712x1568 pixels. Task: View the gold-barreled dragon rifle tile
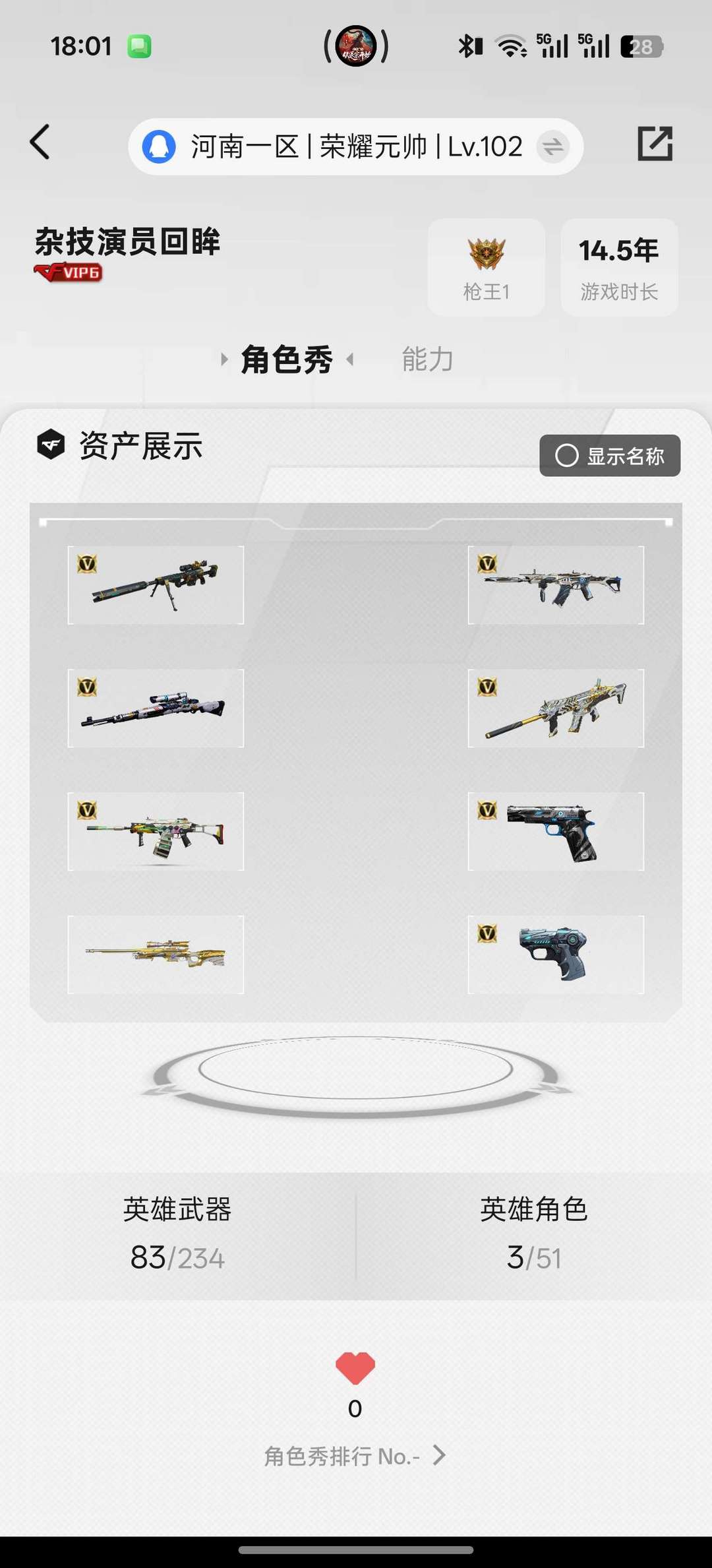coord(556,708)
